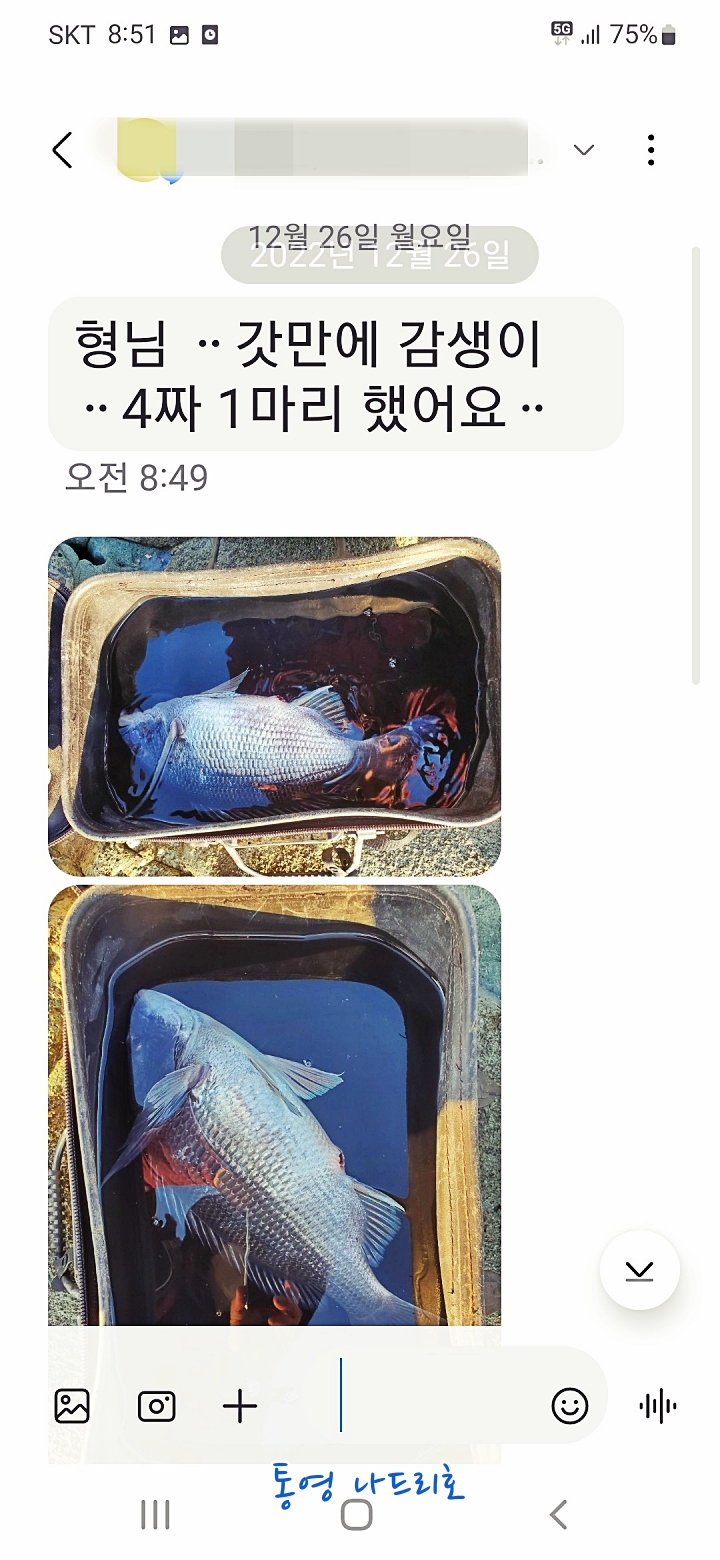The image size is (720, 1560).
Task: Open the emoji picker
Action: click(570, 1406)
